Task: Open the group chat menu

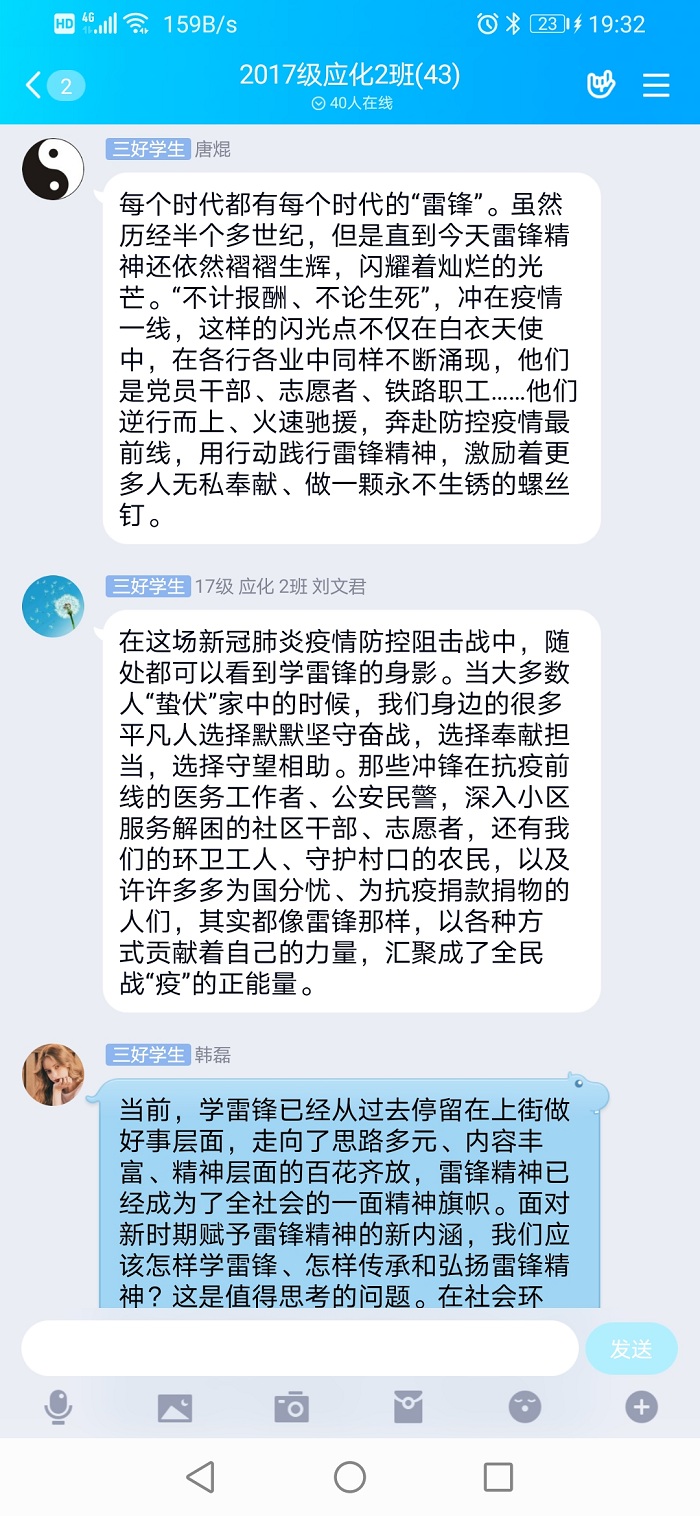Action: pos(656,85)
